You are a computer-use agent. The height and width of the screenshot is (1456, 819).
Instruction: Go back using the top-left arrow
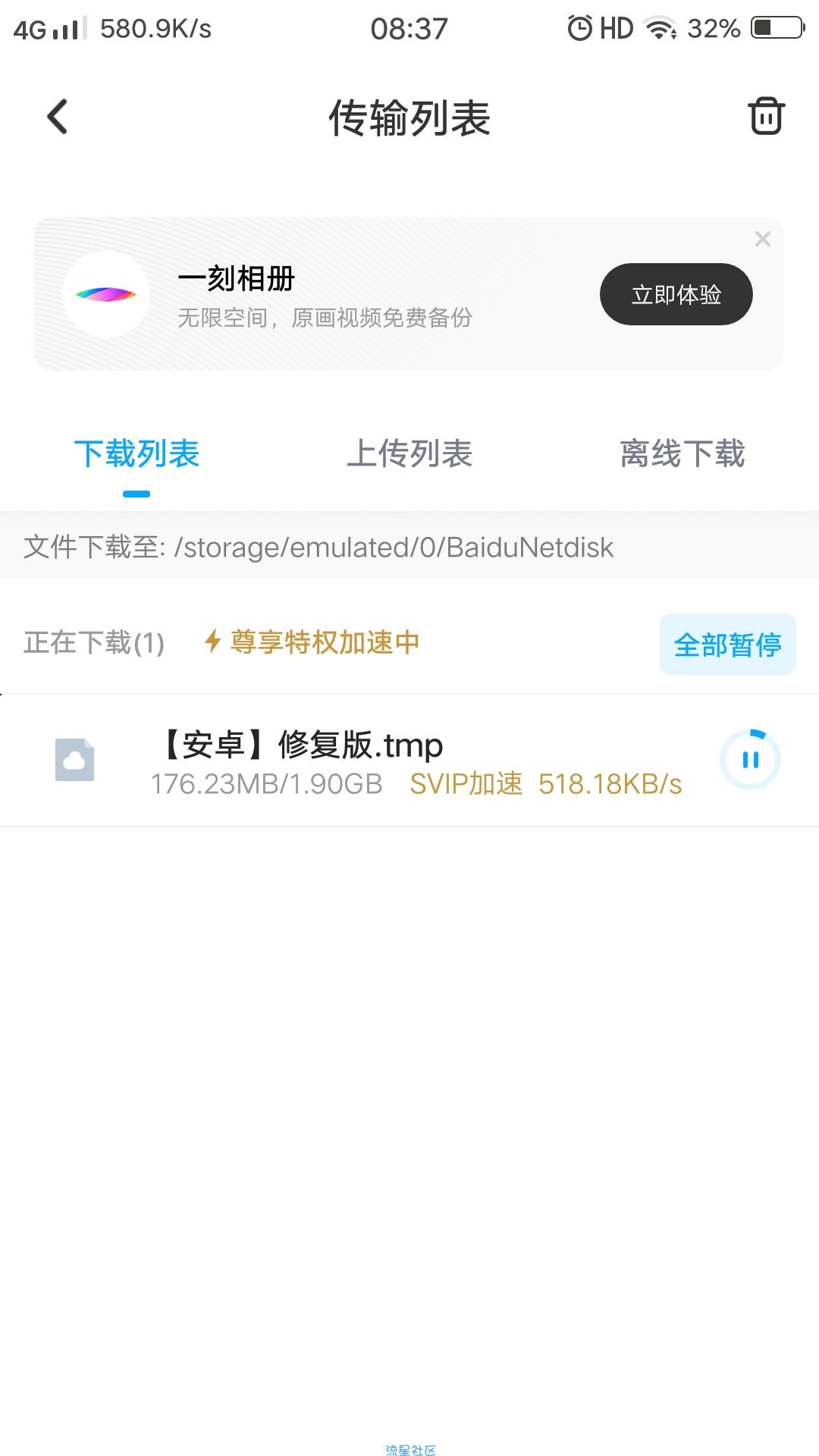(58, 117)
